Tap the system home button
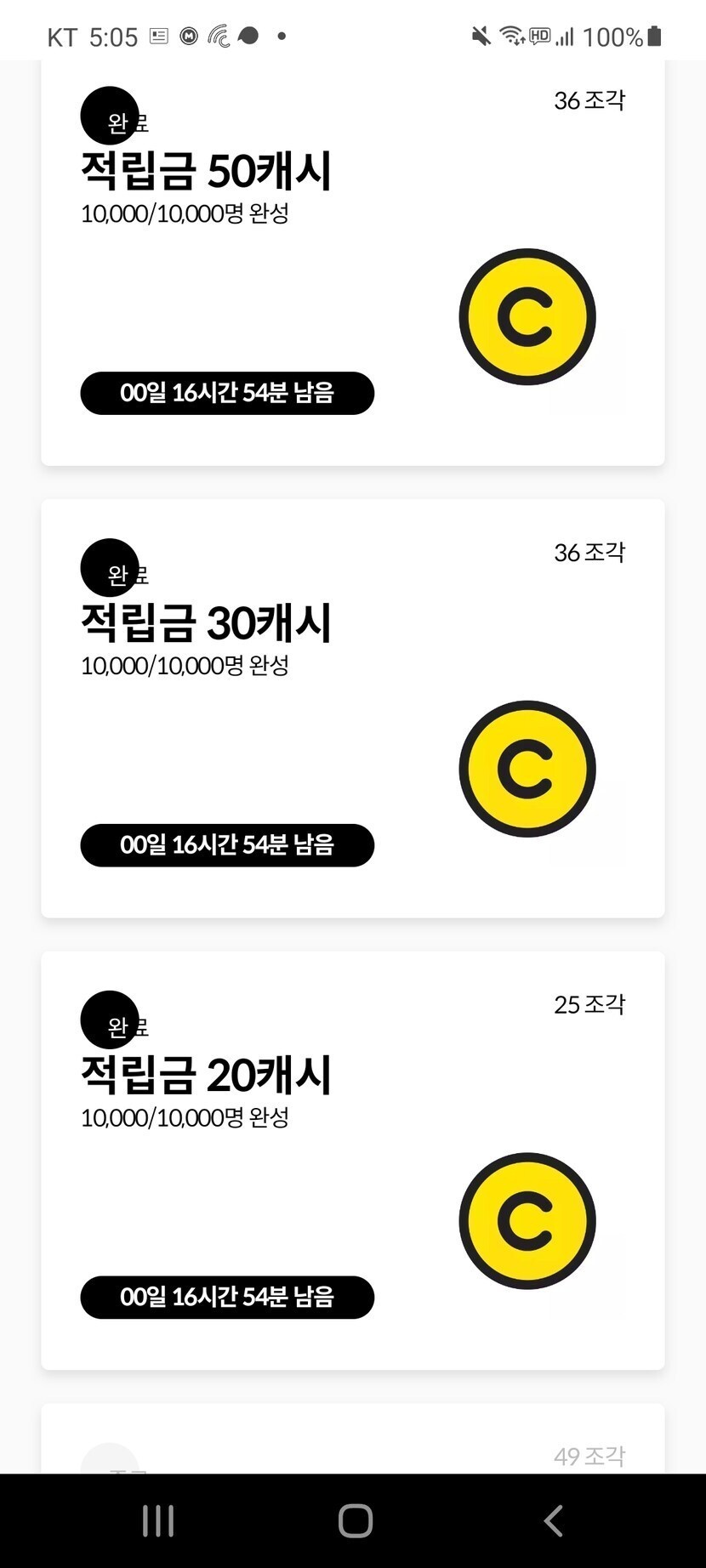Screen dimensions: 706x1568 pos(355,1521)
